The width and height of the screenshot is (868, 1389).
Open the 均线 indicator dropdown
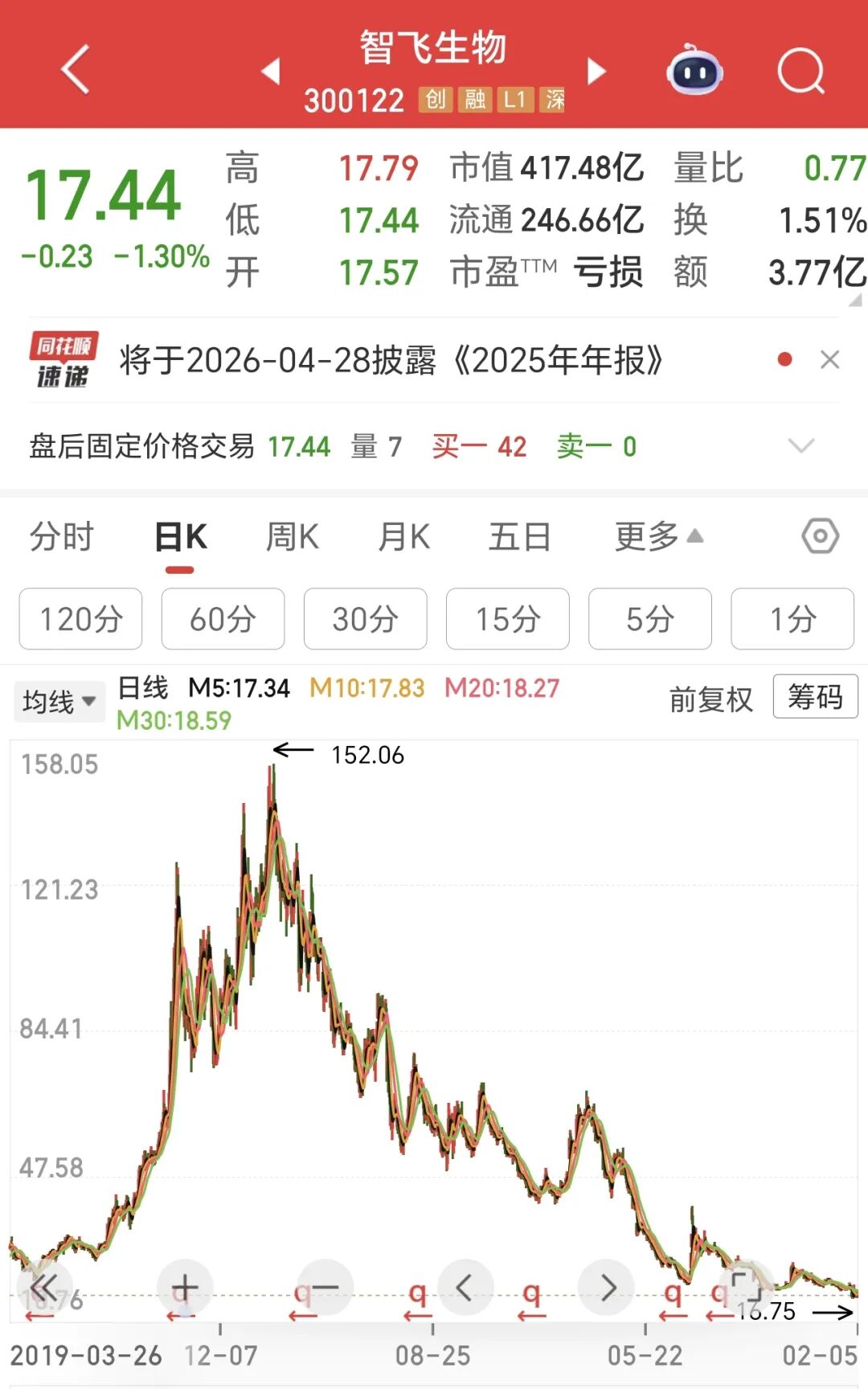(59, 699)
